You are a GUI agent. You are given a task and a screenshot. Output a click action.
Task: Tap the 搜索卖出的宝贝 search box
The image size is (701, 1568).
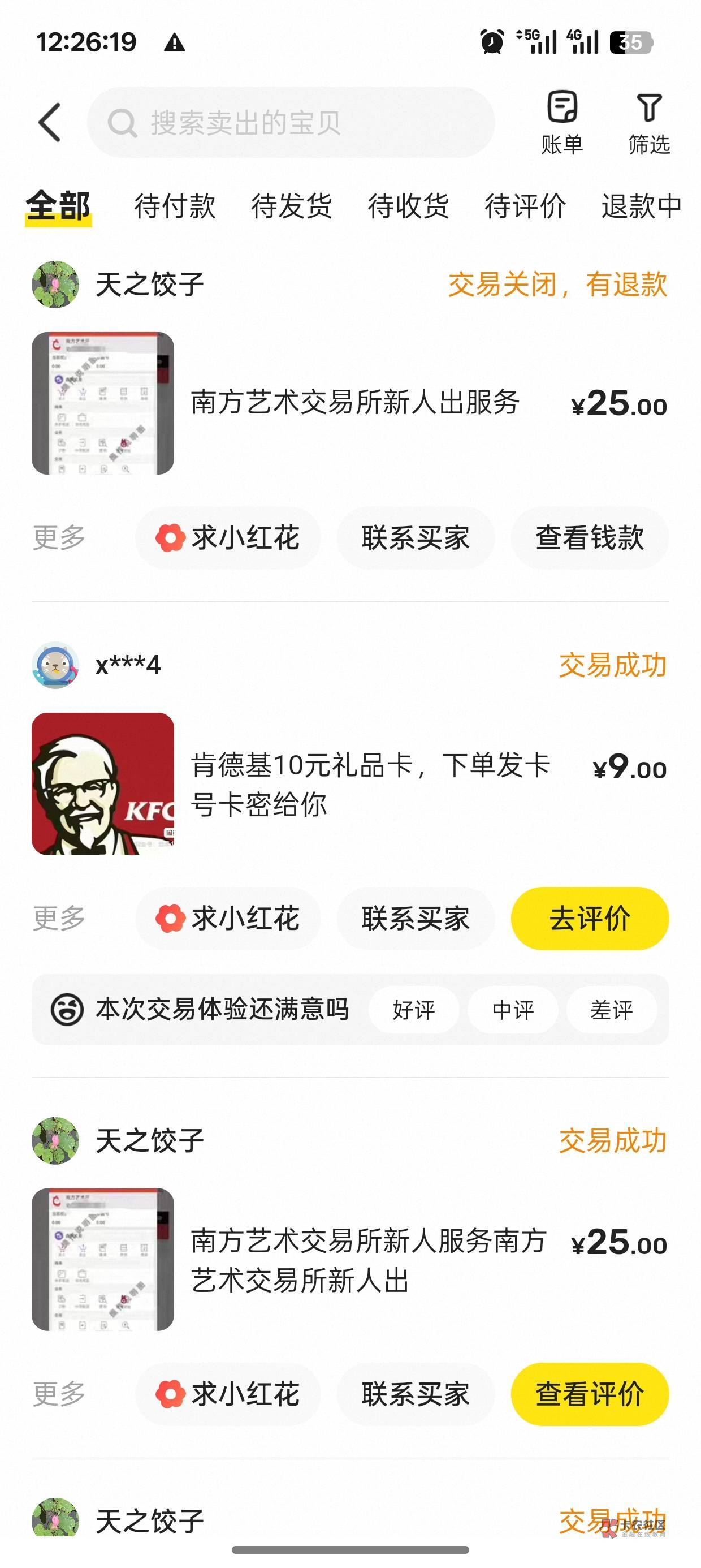(x=291, y=122)
